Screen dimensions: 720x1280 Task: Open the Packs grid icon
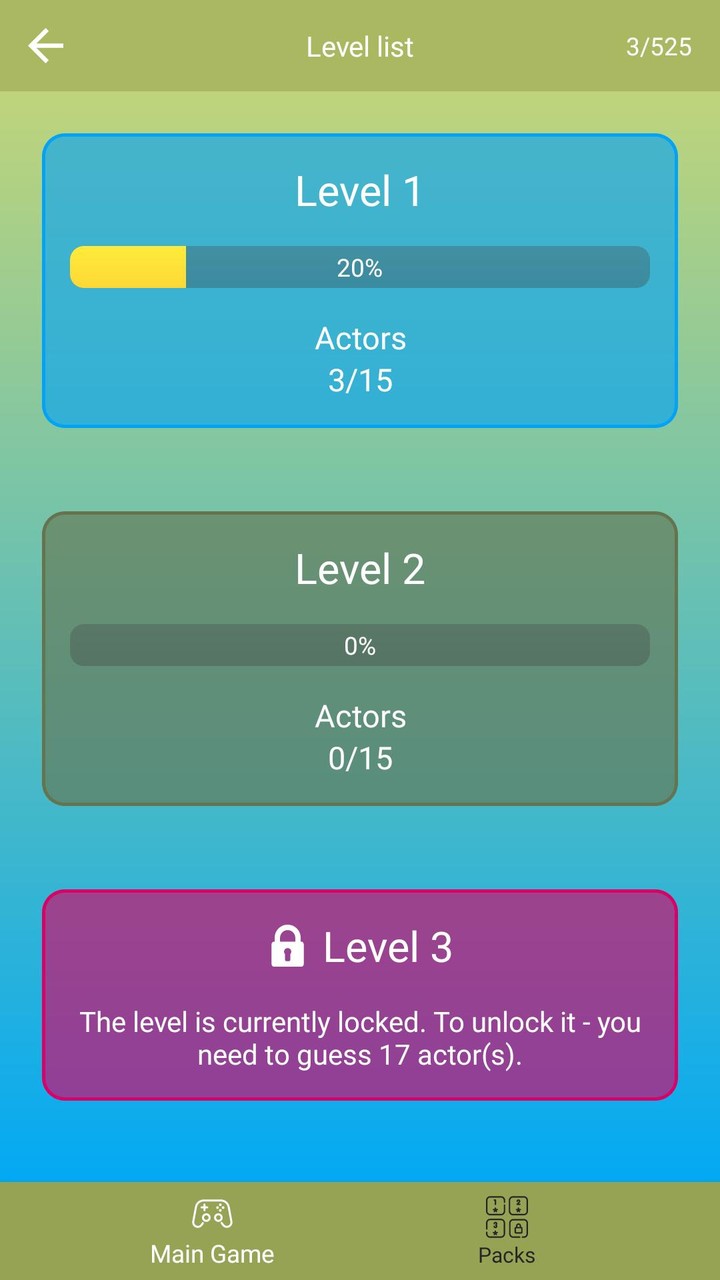coord(506,1213)
